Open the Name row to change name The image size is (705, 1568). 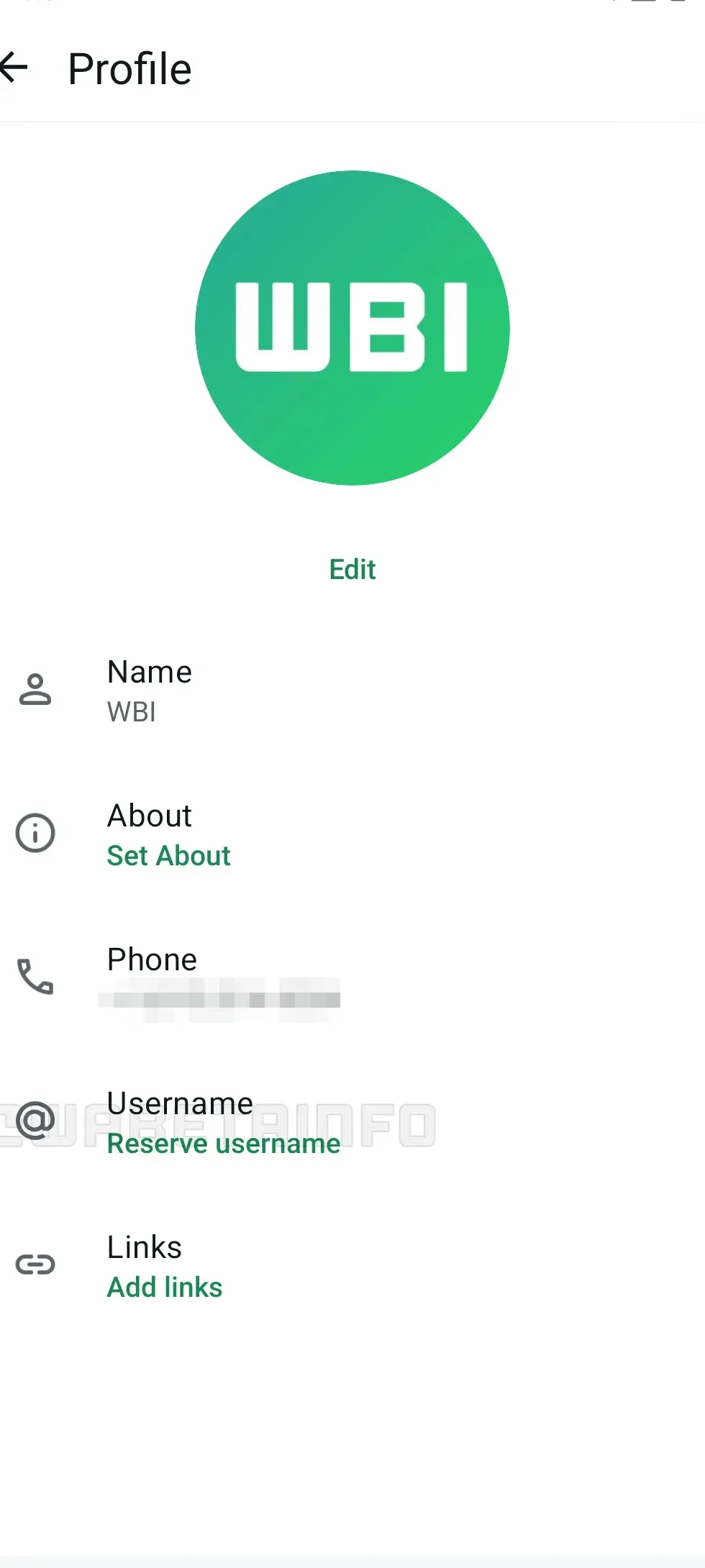pyautogui.click(x=150, y=690)
